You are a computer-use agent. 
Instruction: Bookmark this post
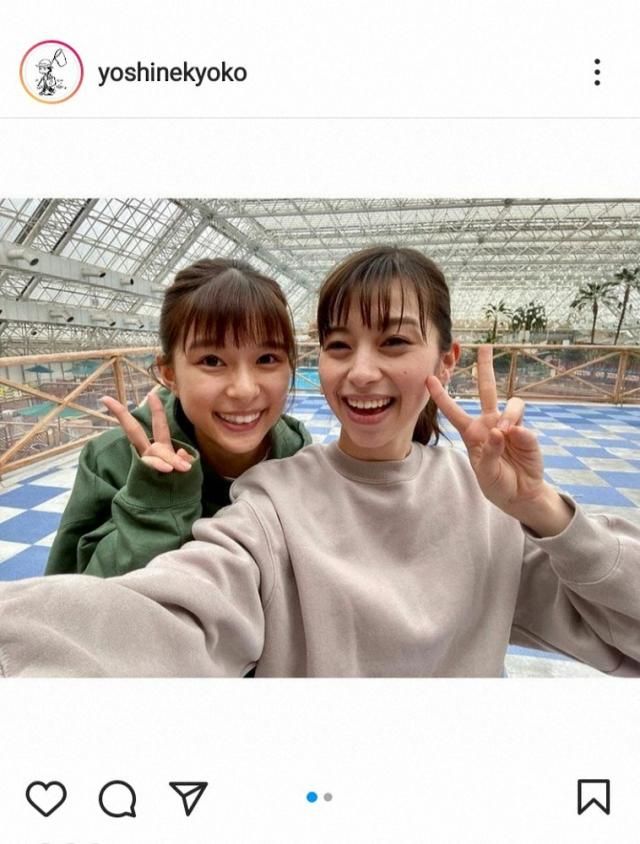coord(593,797)
